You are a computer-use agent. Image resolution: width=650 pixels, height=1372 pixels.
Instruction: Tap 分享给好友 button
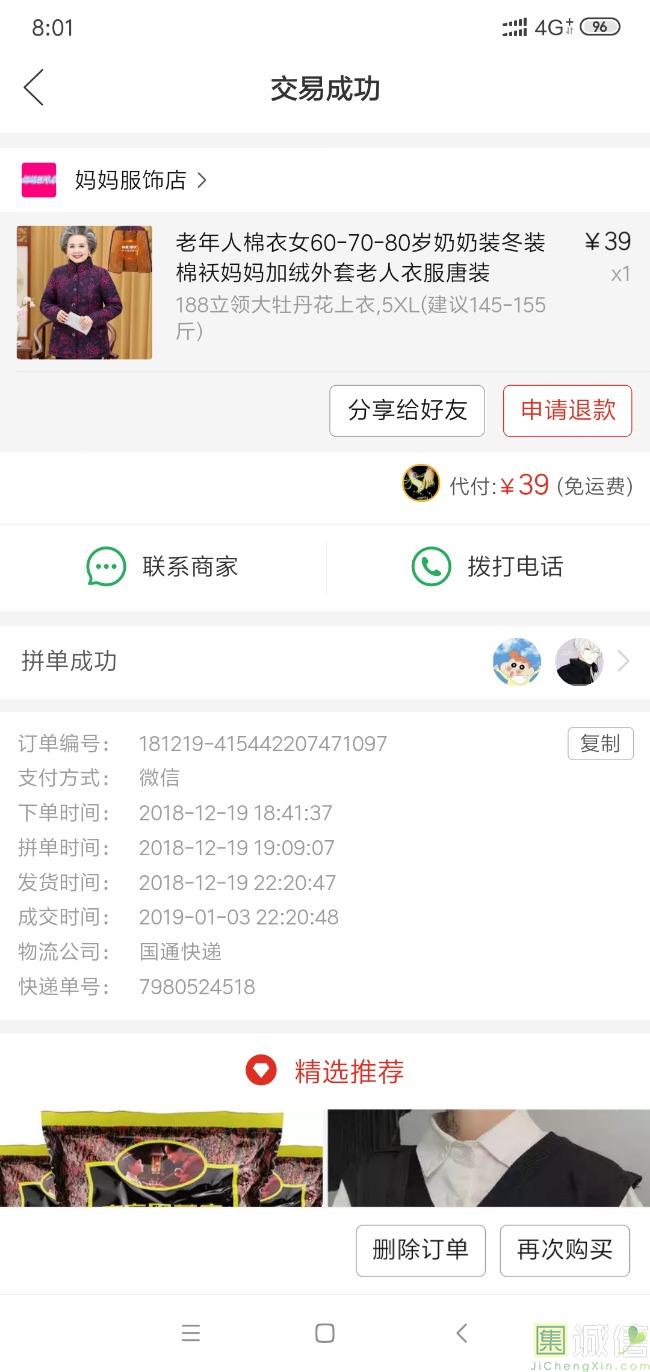coord(407,411)
